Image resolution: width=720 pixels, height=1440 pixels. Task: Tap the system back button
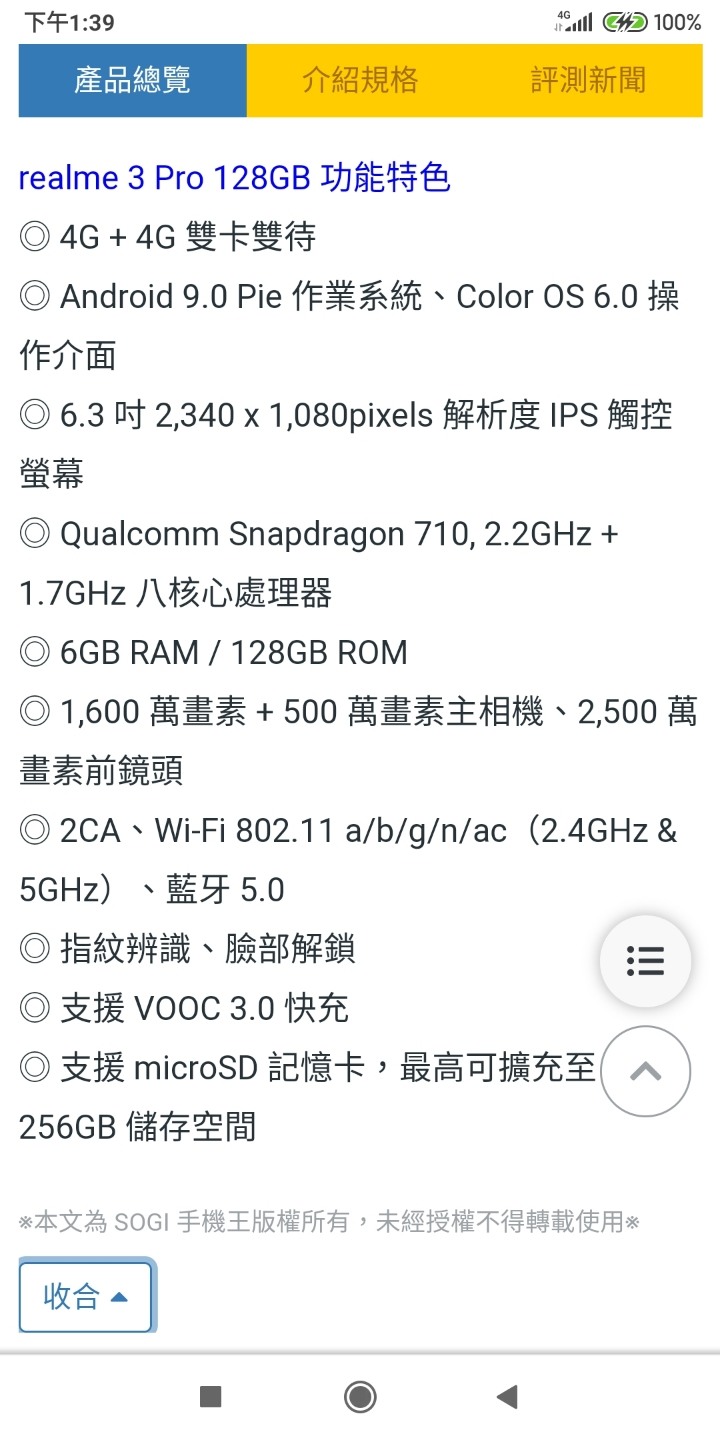[x=507, y=1397]
